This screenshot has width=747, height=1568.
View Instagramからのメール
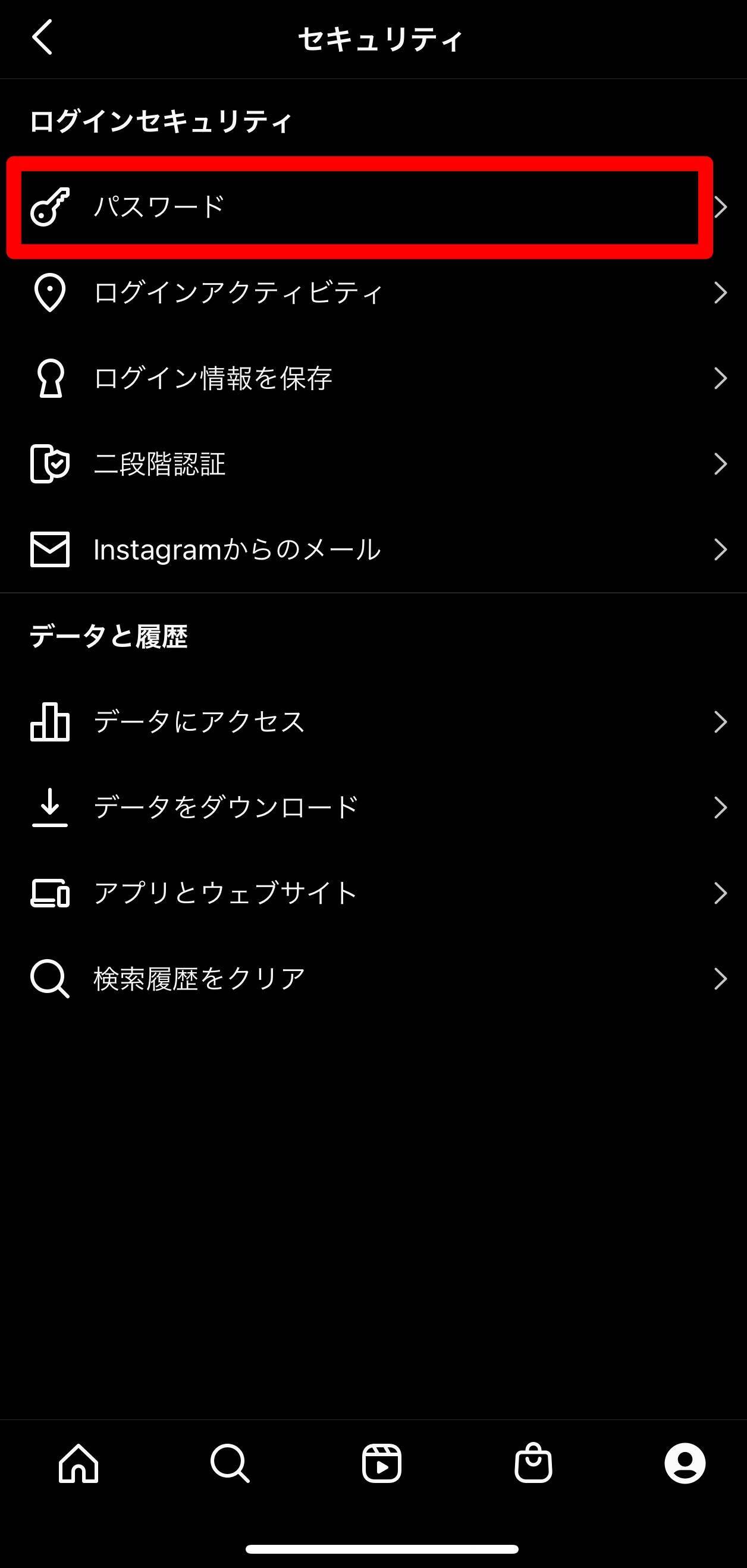[372, 549]
